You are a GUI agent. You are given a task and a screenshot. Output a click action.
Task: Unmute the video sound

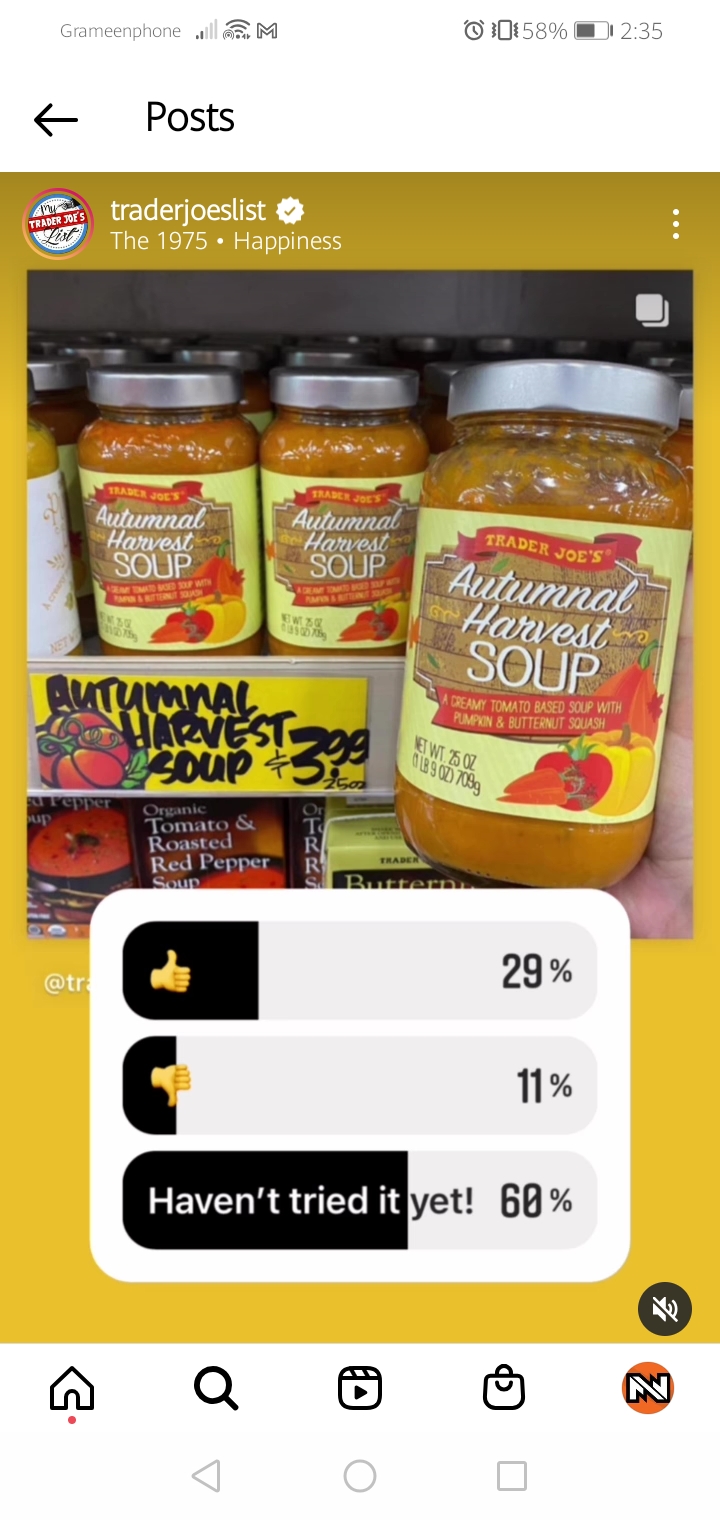point(665,1309)
